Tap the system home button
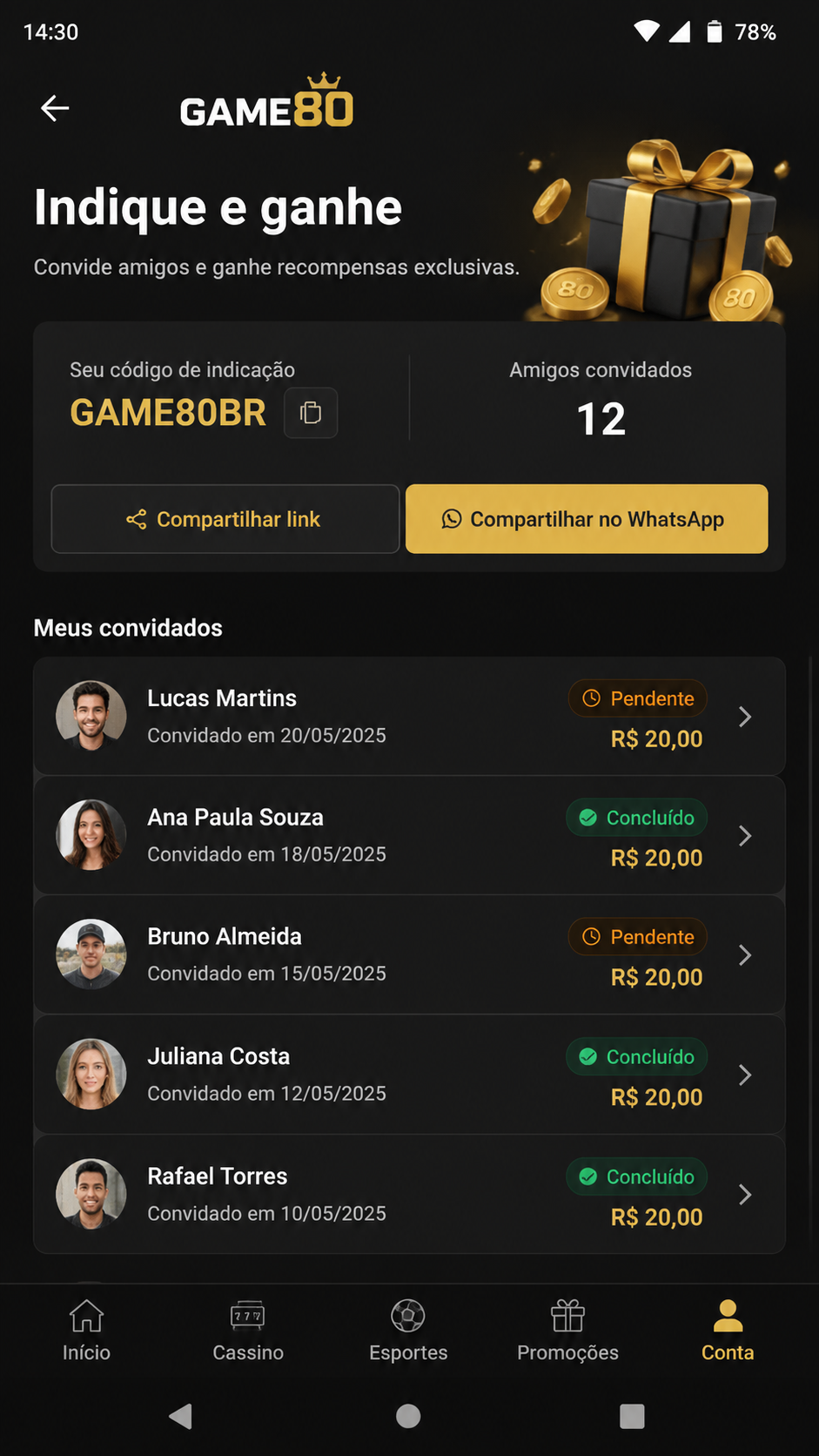 (x=408, y=1417)
